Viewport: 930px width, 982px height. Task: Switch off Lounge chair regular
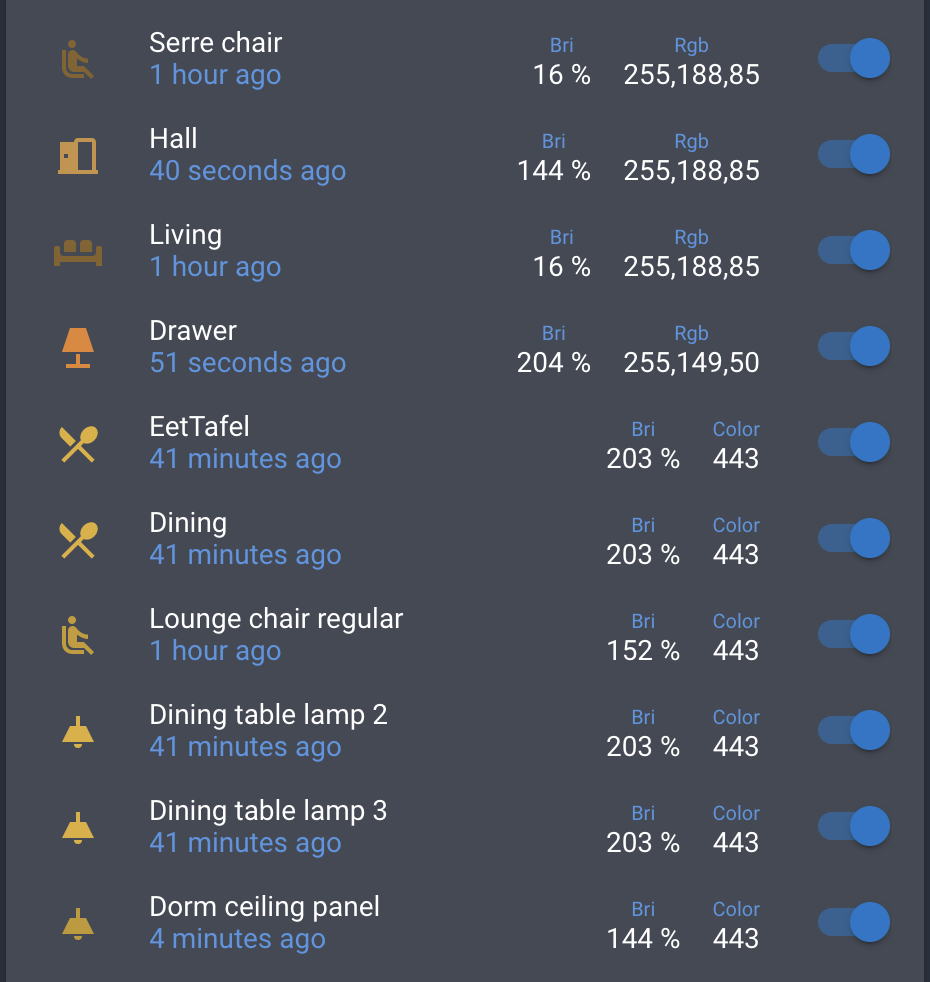click(x=854, y=635)
